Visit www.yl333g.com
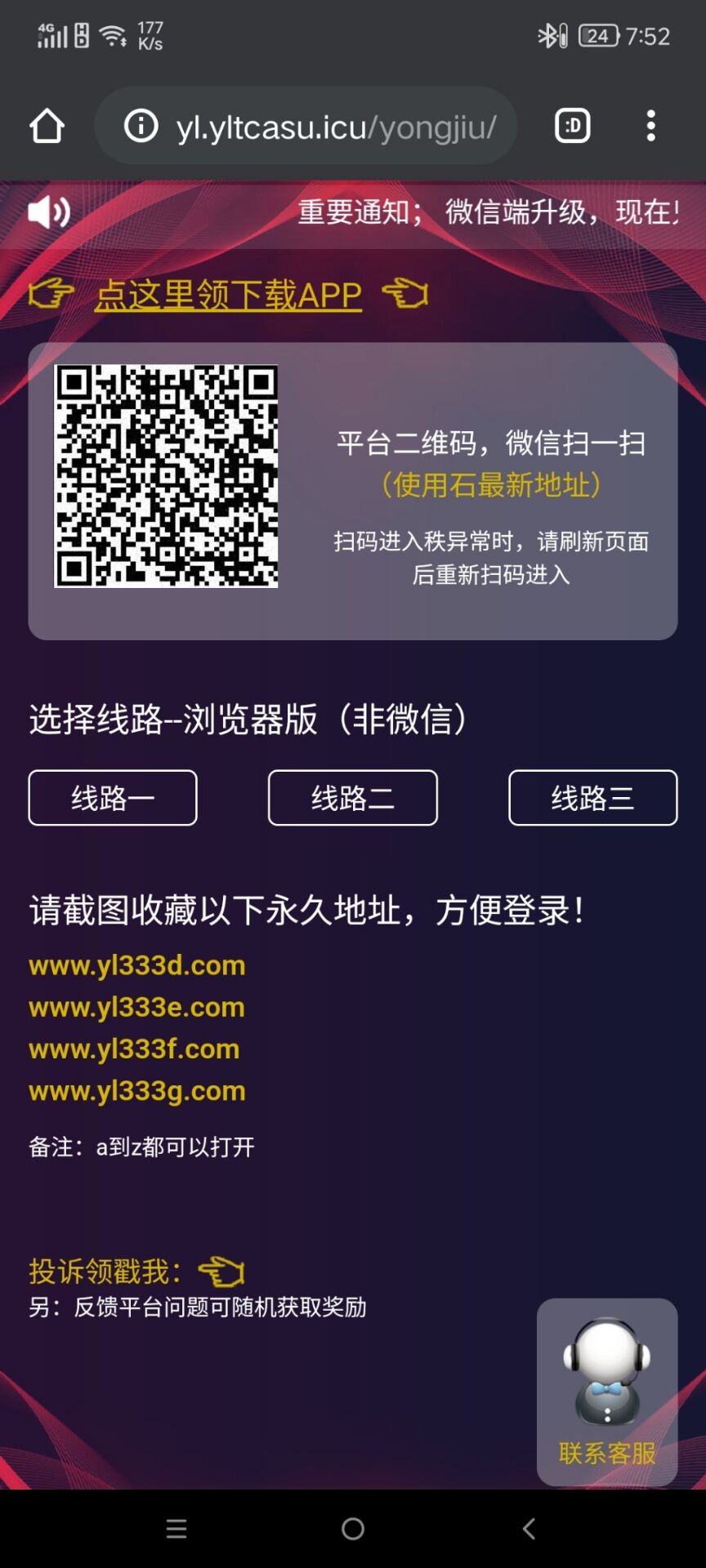The height and width of the screenshot is (1568, 706). pyautogui.click(x=137, y=1091)
